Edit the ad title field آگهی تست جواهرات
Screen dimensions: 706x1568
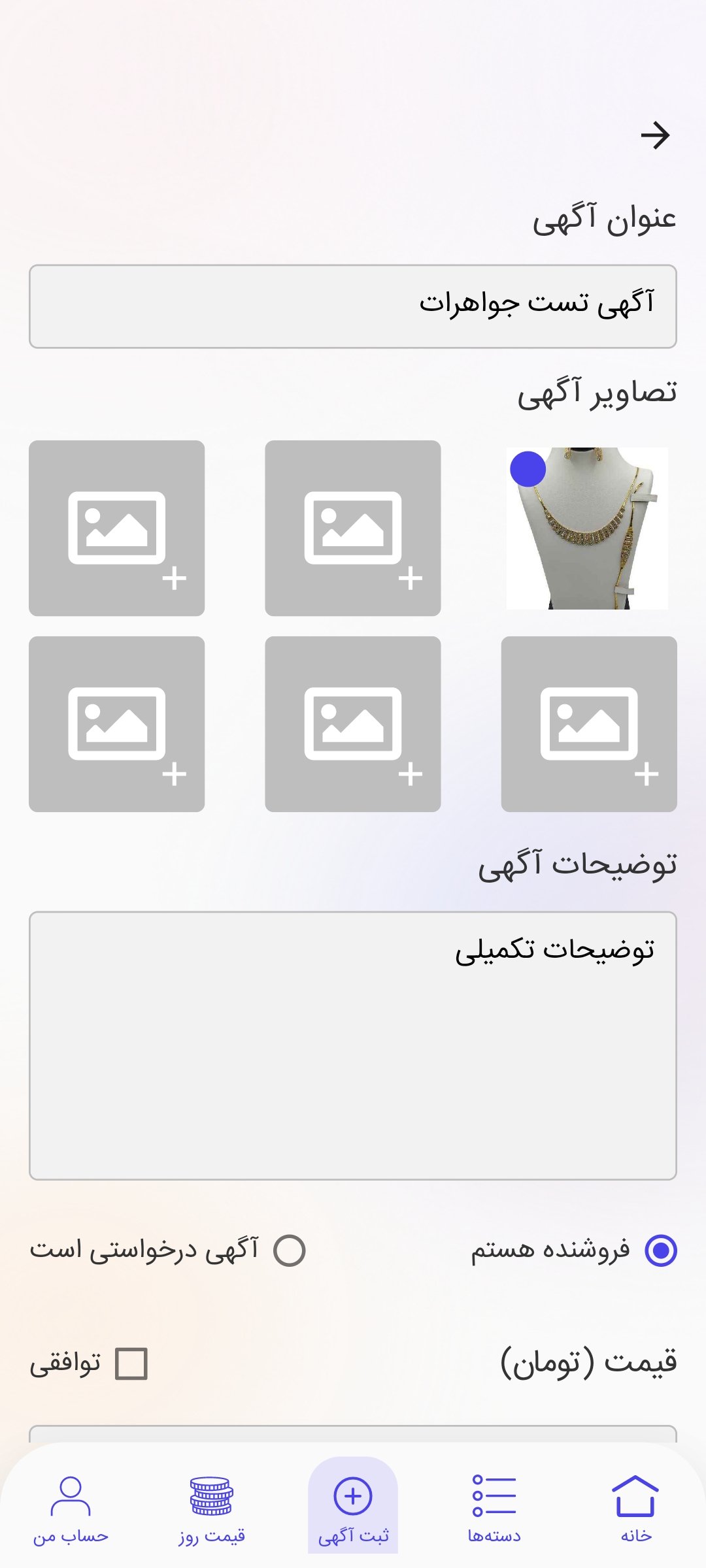click(x=353, y=306)
